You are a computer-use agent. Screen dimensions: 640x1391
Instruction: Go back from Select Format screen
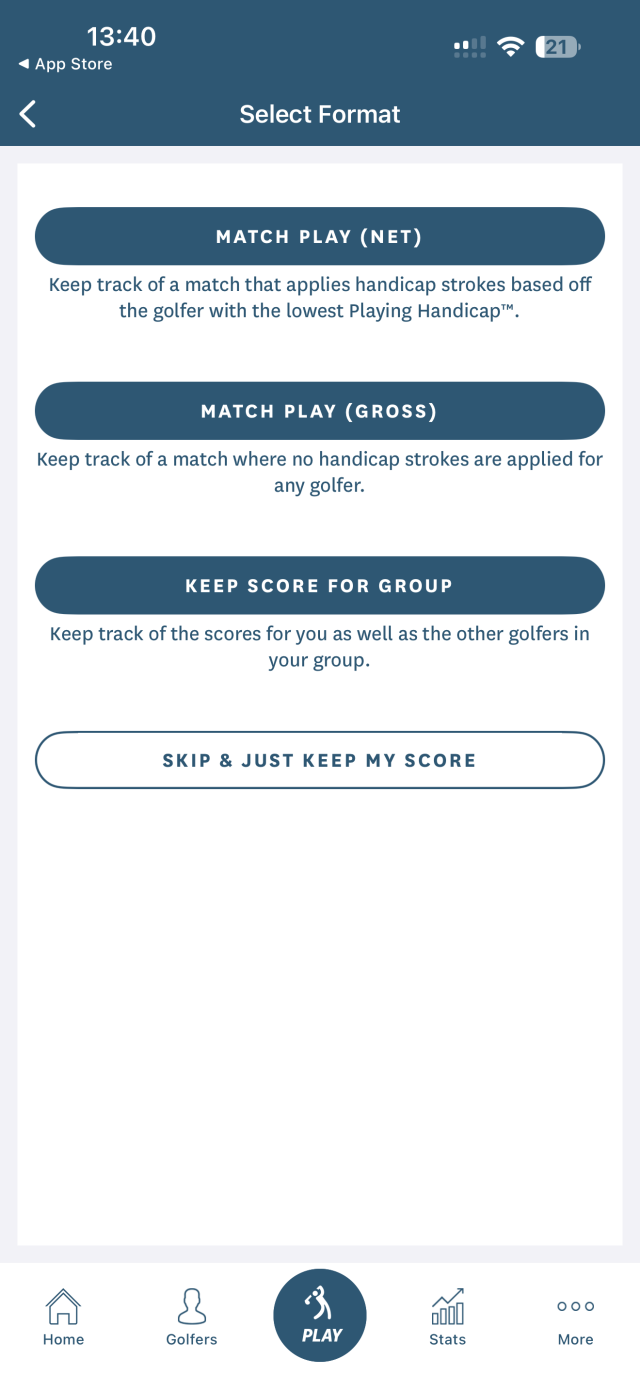coord(28,114)
